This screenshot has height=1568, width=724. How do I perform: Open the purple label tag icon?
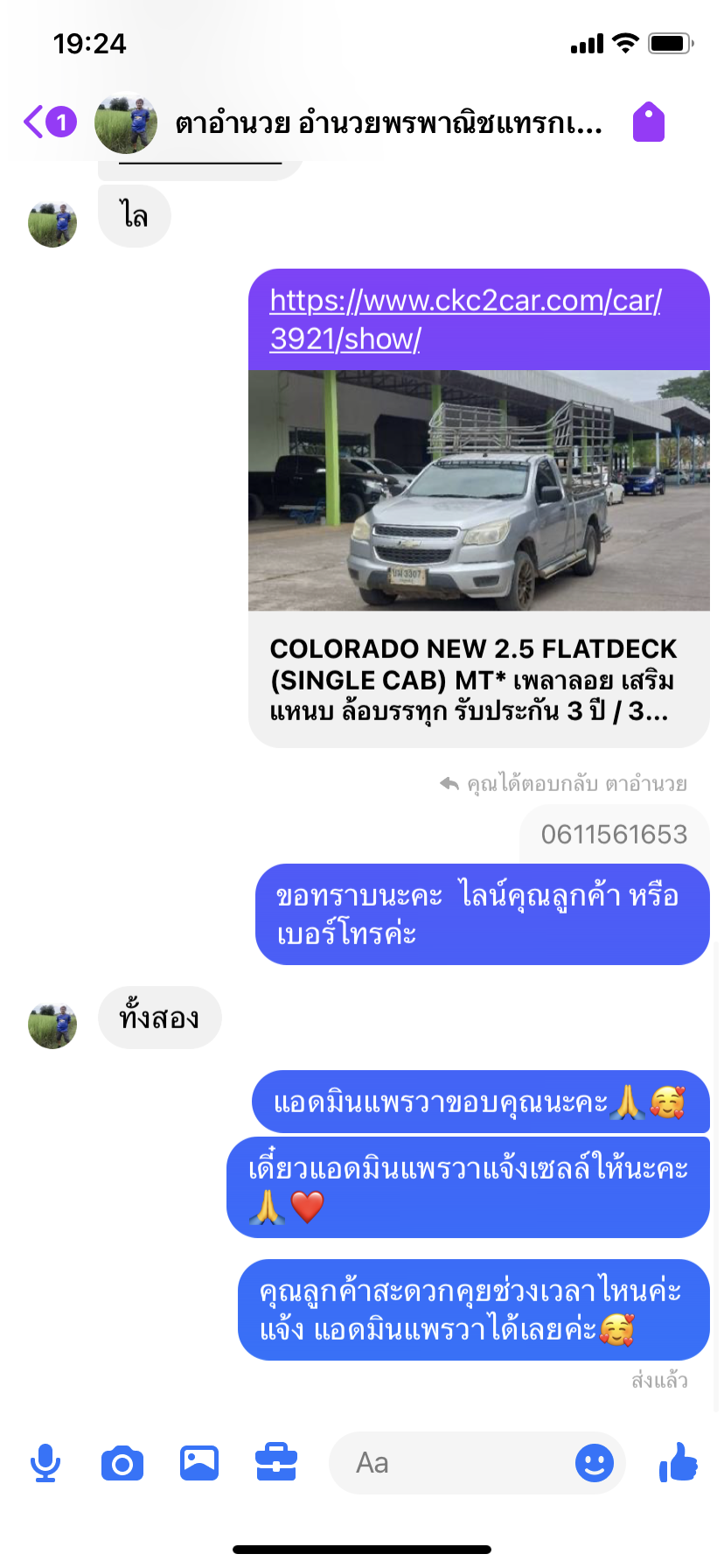[649, 122]
